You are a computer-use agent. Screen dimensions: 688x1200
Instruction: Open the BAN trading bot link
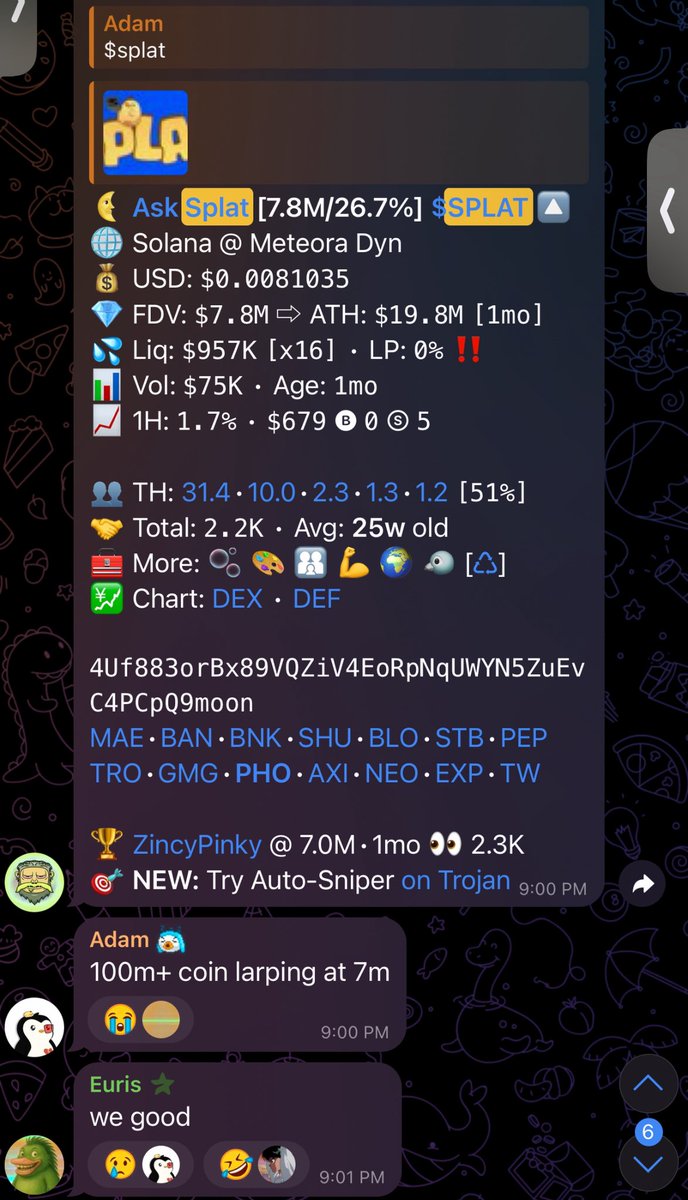pyautogui.click(x=187, y=738)
